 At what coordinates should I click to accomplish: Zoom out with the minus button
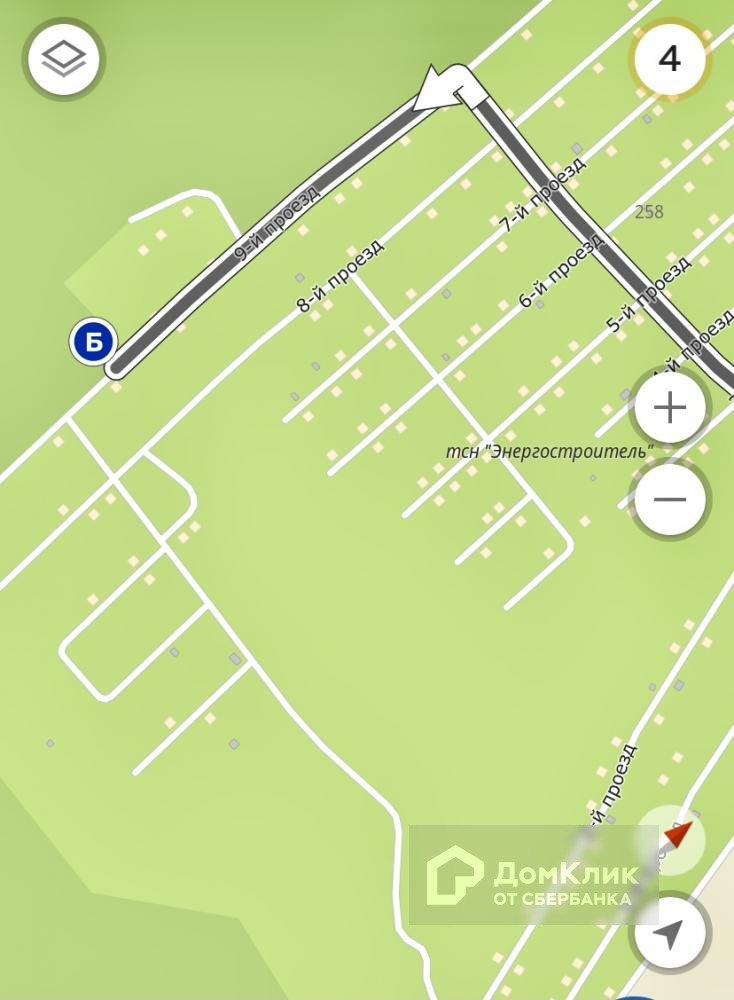pyautogui.click(x=669, y=499)
